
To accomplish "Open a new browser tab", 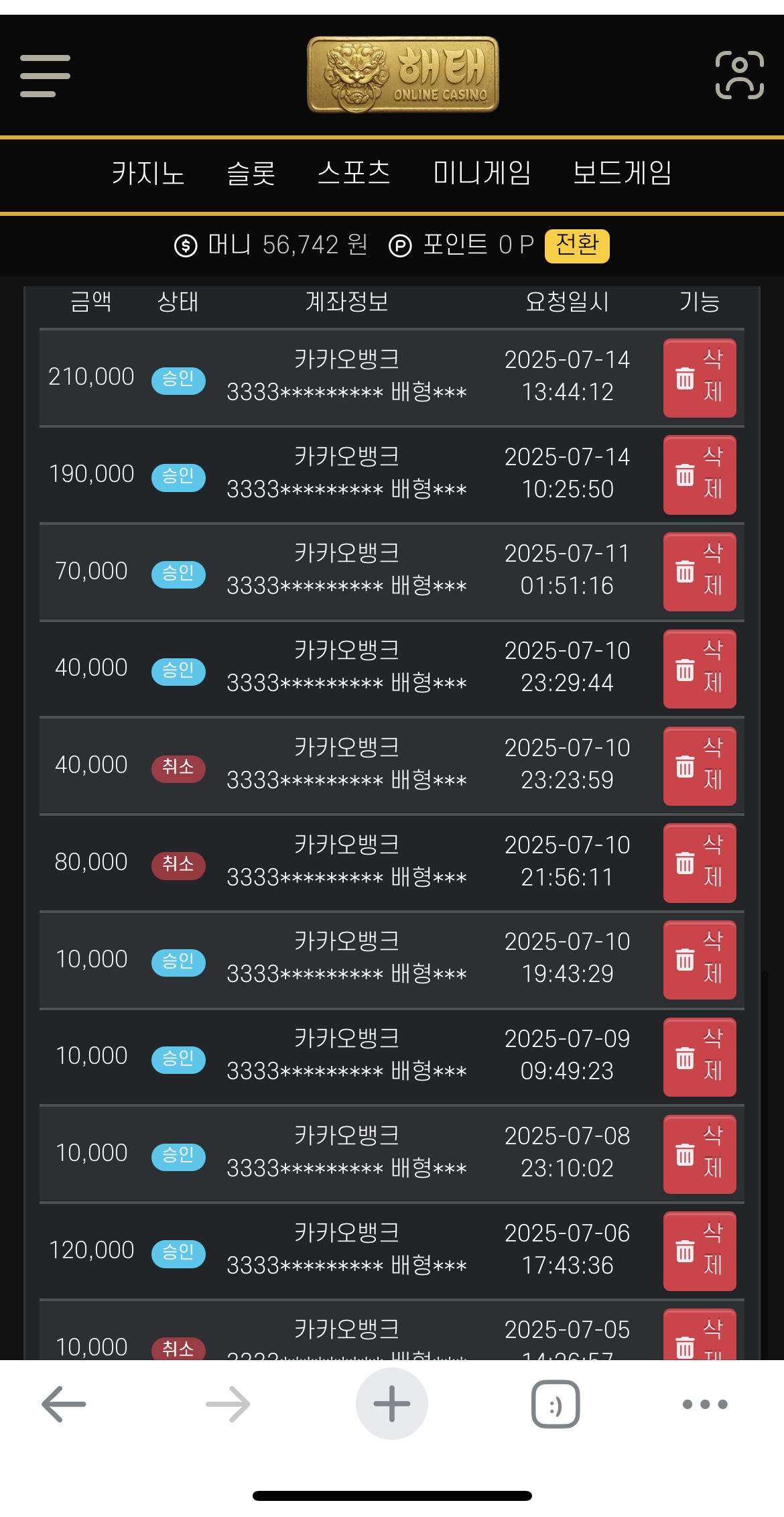I will [392, 1404].
